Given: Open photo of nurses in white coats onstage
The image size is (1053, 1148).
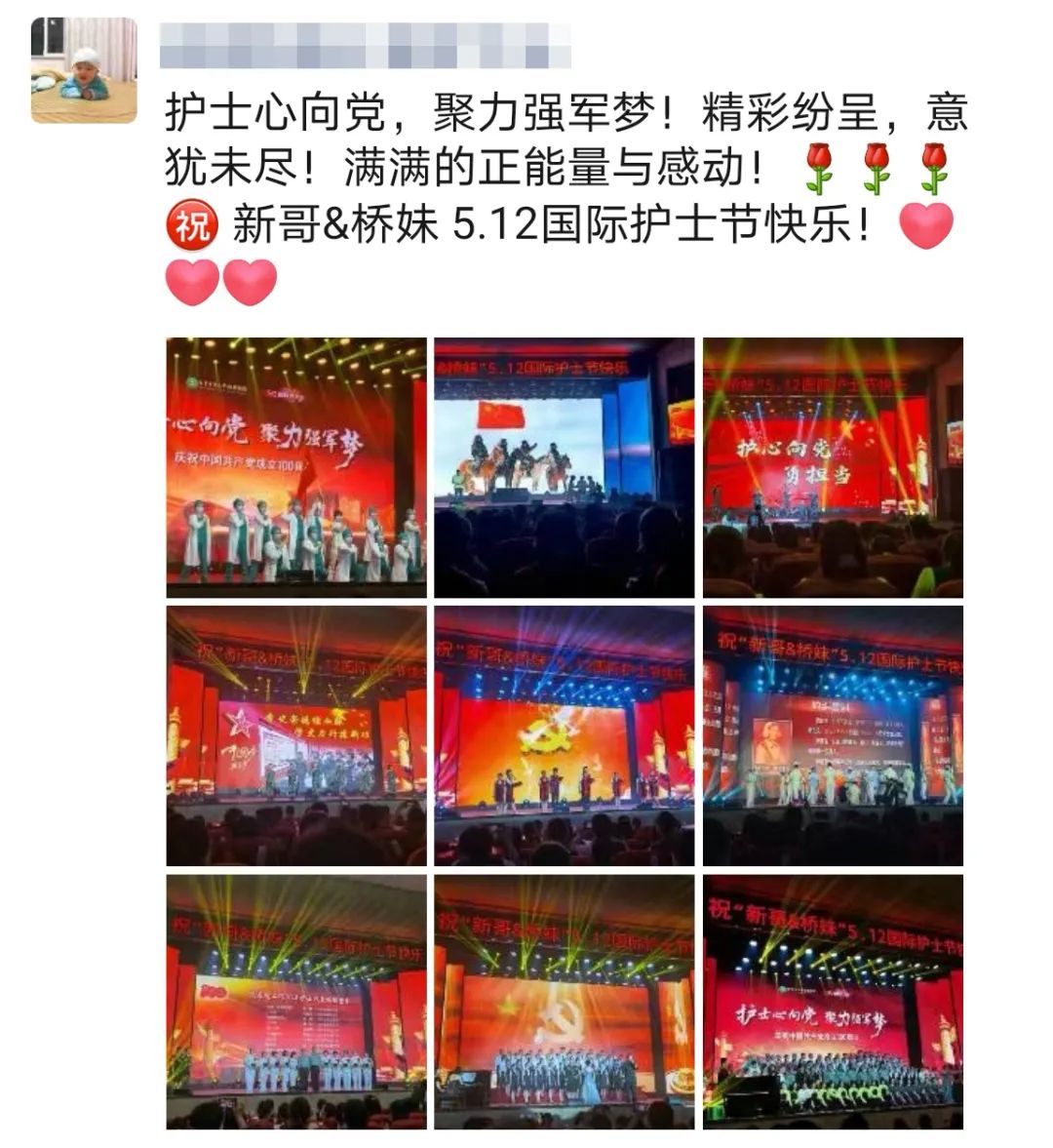Looking at the screenshot, I should (x=296, y=467).
